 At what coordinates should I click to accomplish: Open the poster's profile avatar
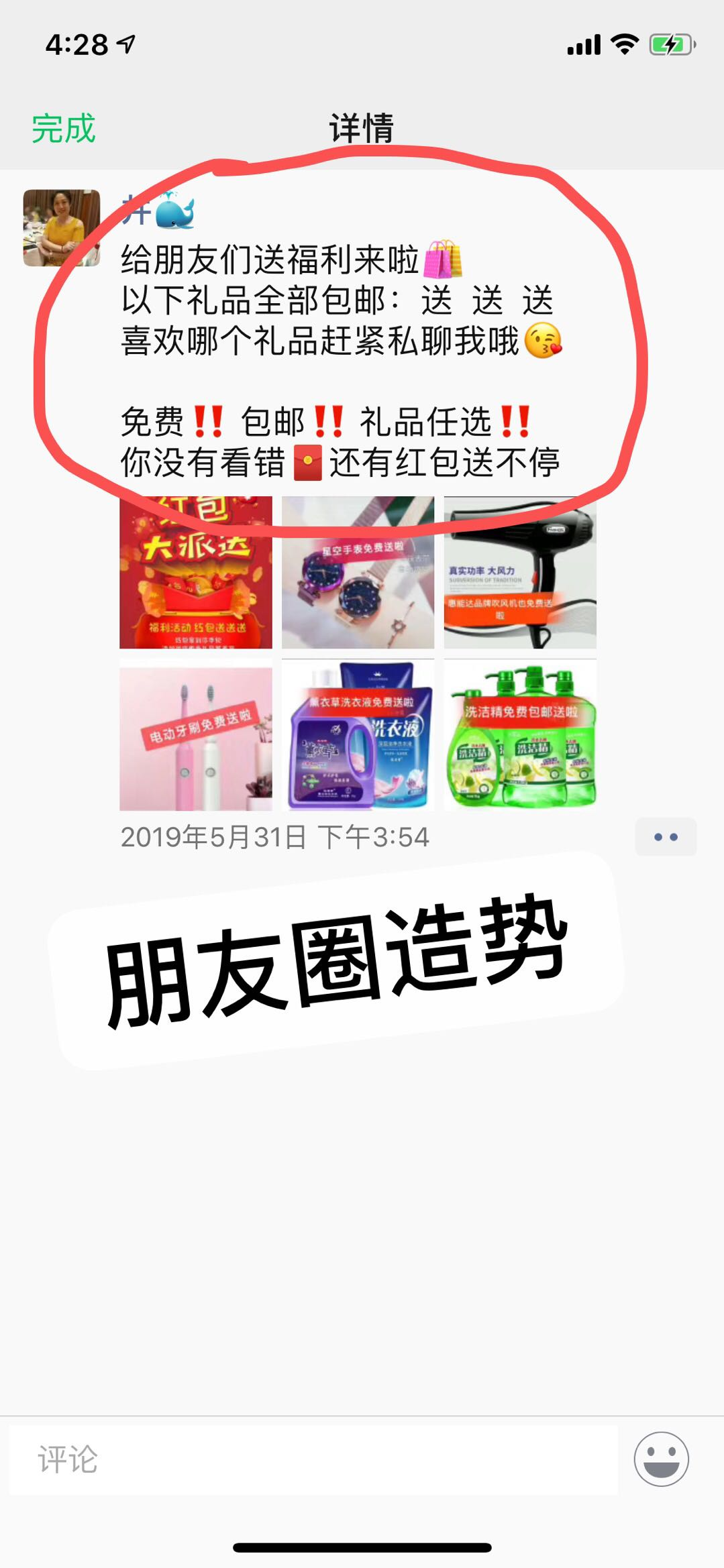click(x=62, y=228)
